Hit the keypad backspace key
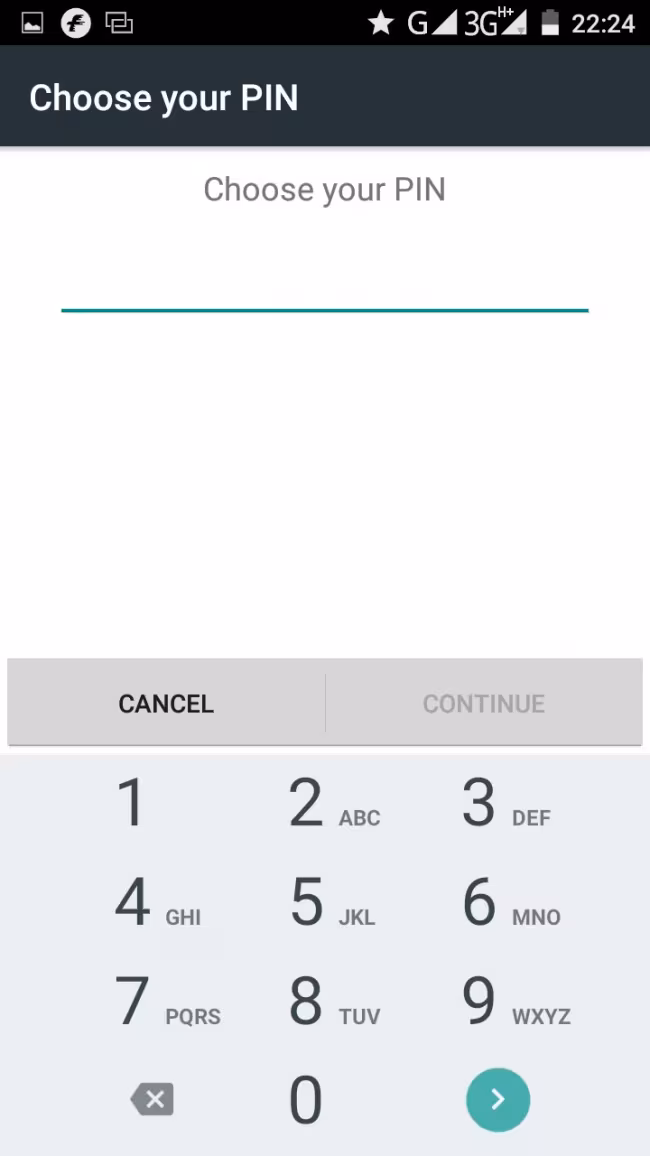The width and height of the screenshot is (650, 1156). (x=152, y=1100)
